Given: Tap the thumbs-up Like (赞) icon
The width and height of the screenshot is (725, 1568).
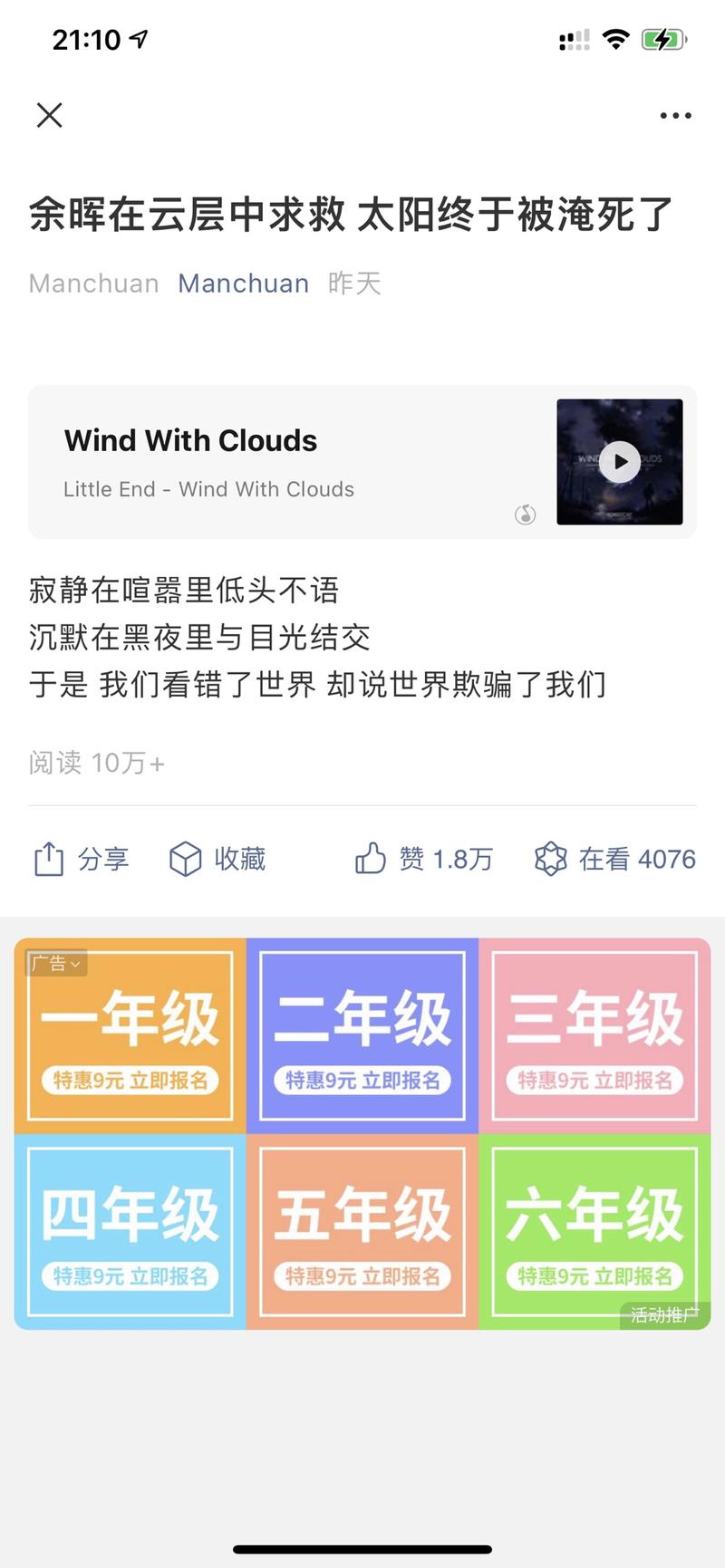Looking at the screenshot, I should [x=371, y=859].
